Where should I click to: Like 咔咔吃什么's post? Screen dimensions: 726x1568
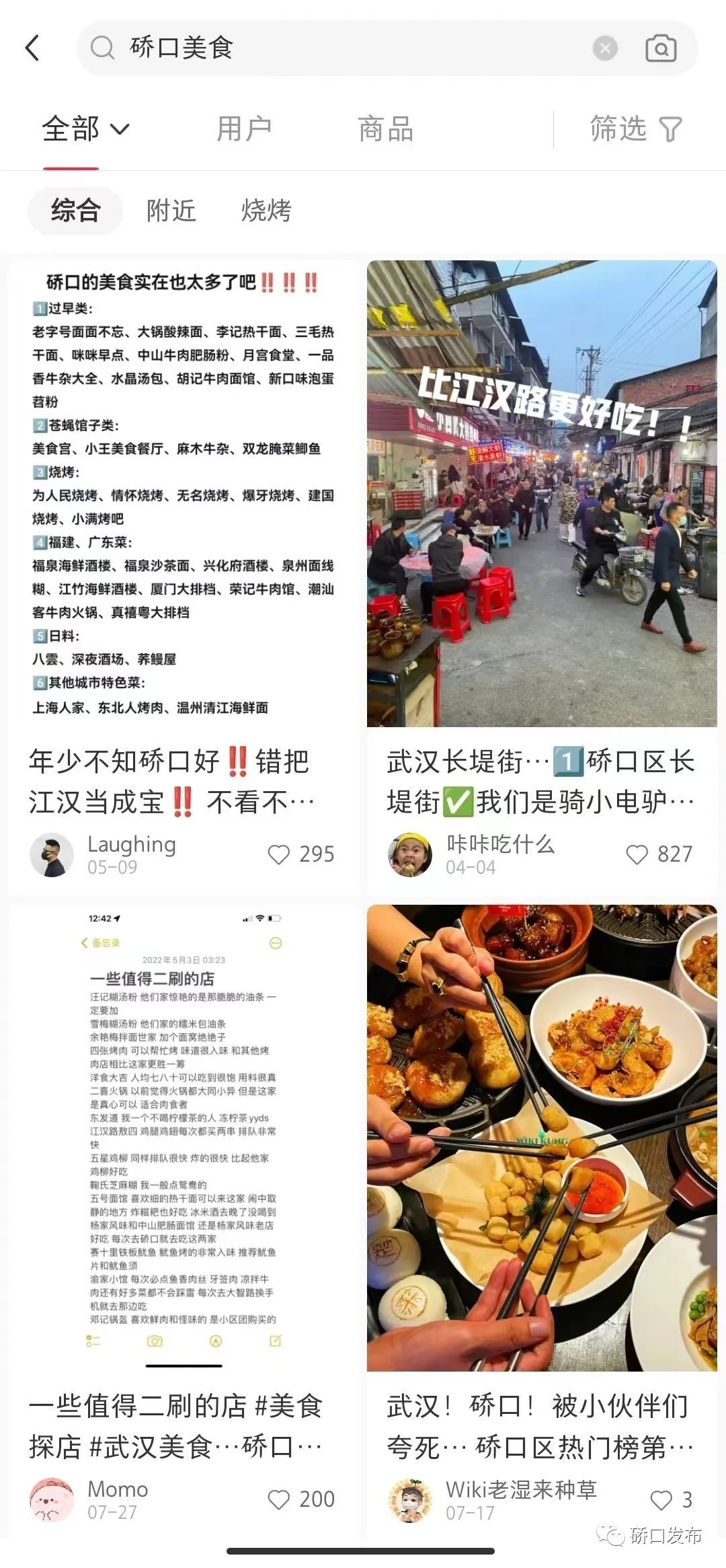pos(637,854)
